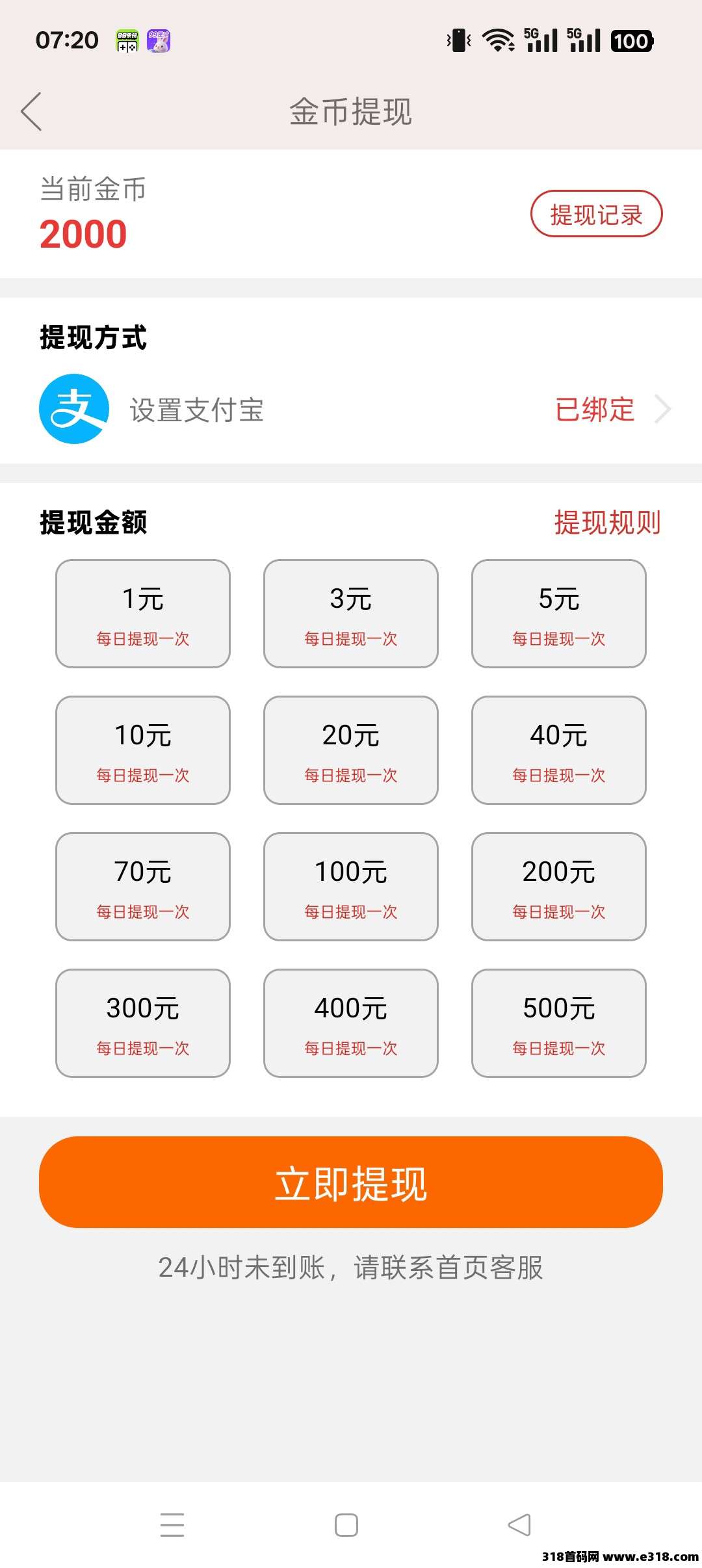Pick the 40元 amount tile

[x=559, y=750]
